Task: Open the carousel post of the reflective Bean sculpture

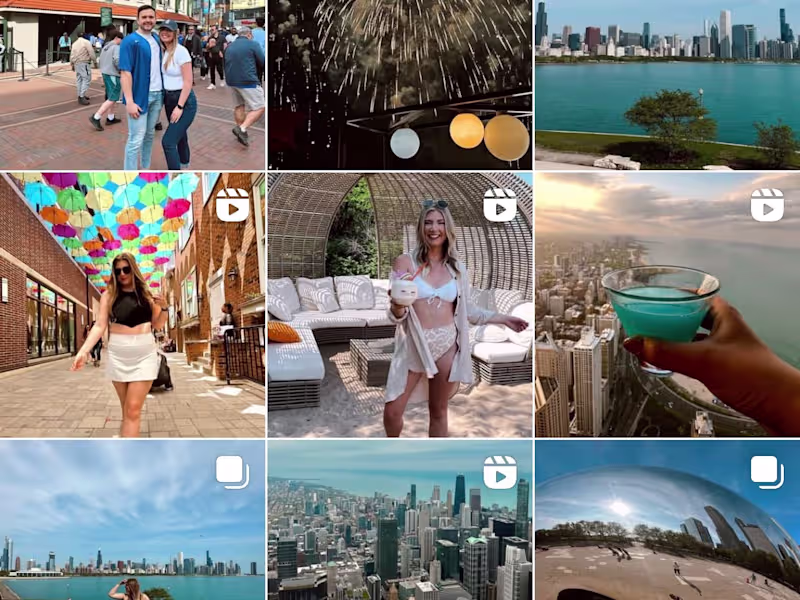Action: tap(667, 520)
